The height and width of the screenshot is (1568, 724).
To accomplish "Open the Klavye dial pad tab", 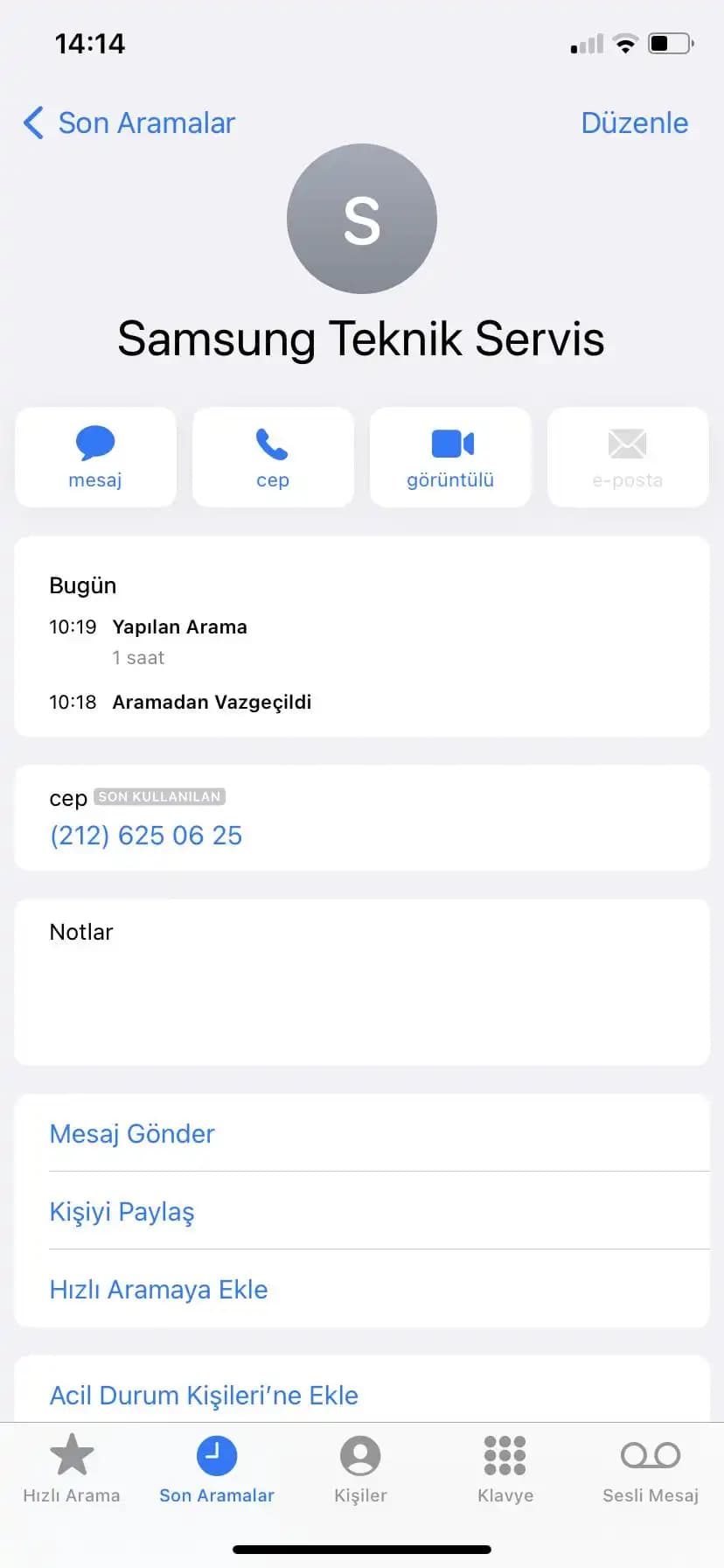I will point(505,1470).
